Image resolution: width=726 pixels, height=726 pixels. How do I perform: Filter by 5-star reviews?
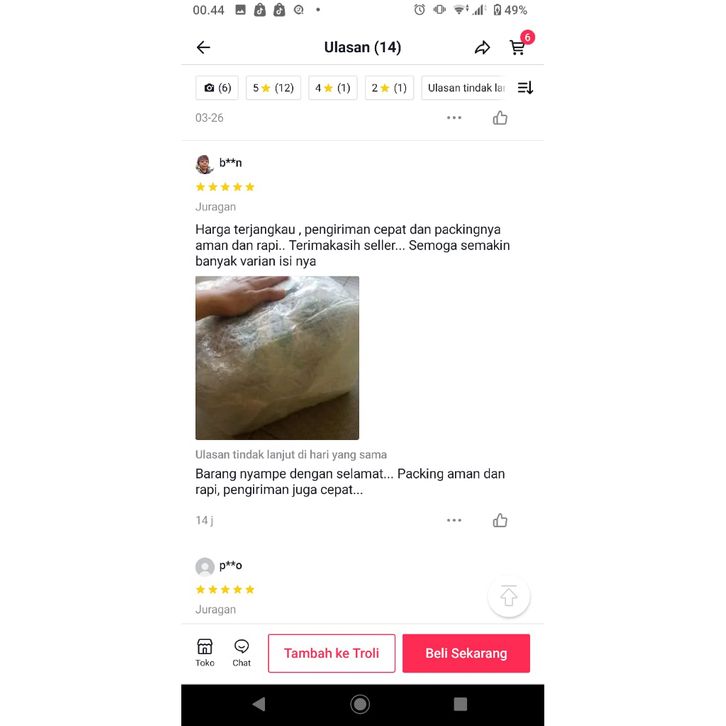(x=273, y=88)
